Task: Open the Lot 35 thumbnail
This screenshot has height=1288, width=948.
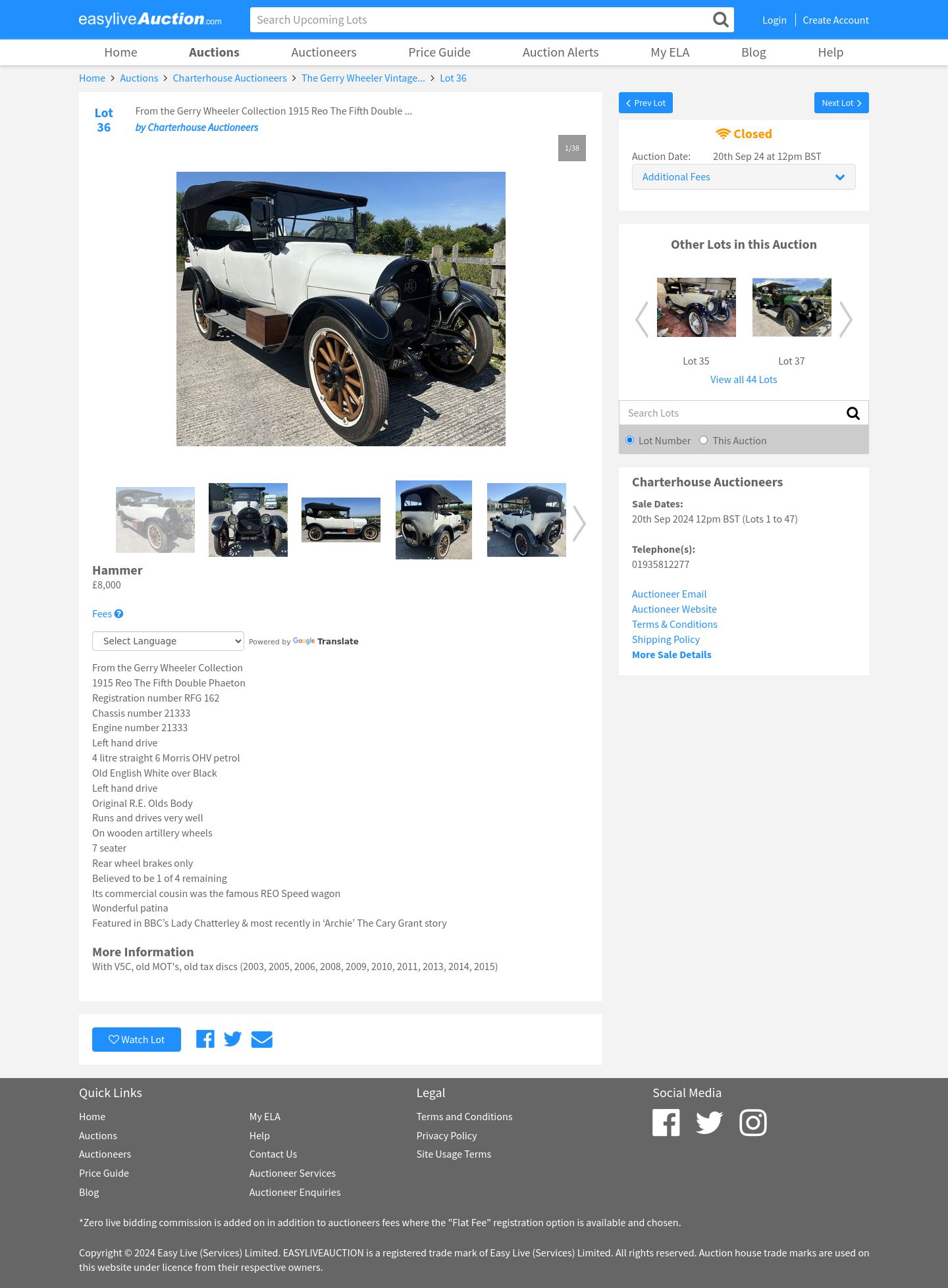Action: [696, 307]
